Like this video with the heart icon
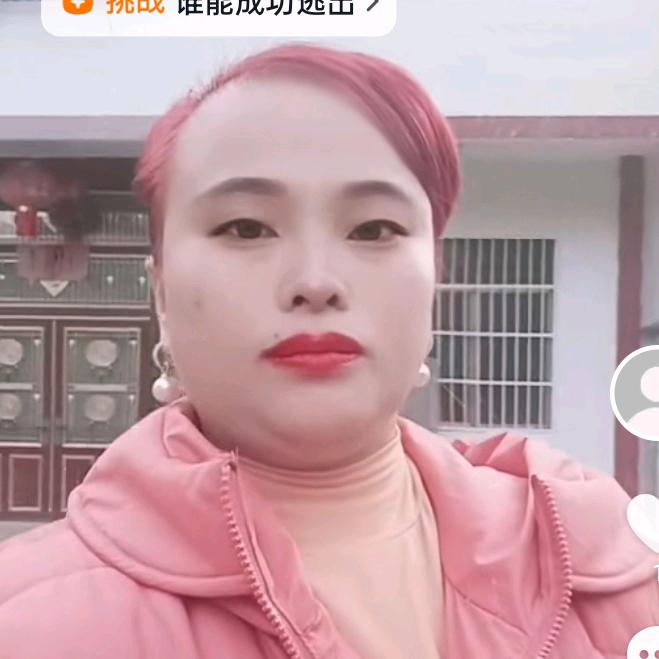The height and width of the screenshot is (659, 659). point(646,520)
